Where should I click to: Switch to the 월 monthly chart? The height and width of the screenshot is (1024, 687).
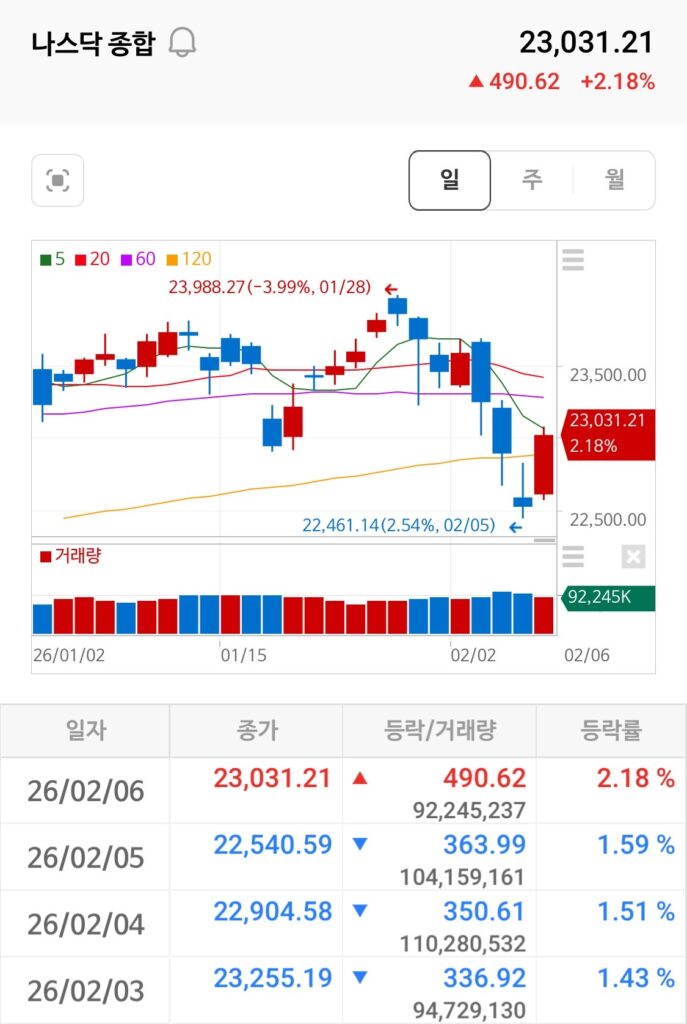tap(614, 180)
